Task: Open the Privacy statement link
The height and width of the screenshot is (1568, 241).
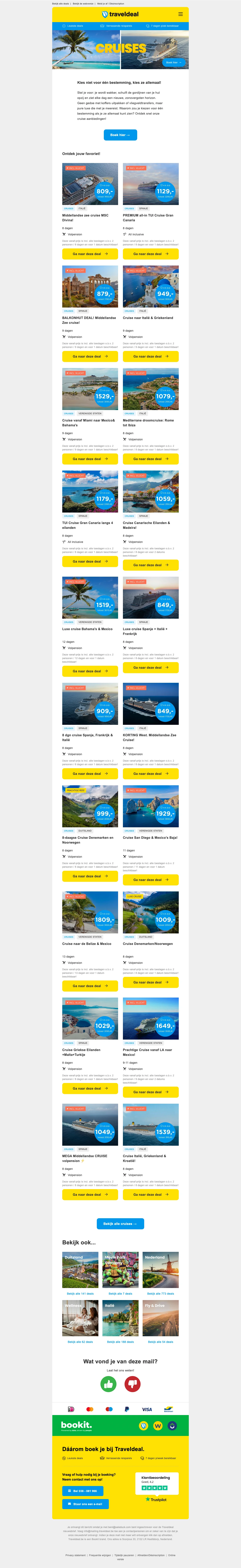Action: (x=76, y=1555)
